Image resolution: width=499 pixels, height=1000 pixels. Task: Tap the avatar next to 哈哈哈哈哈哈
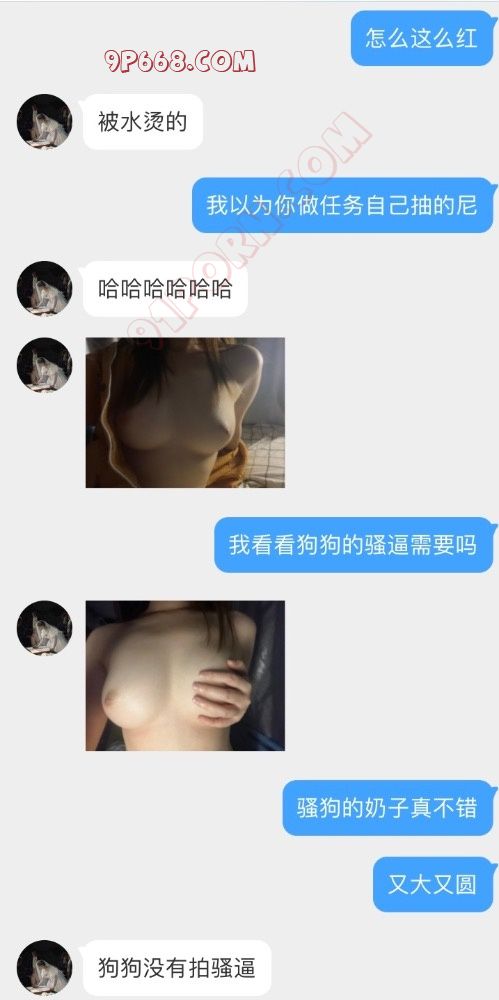(44, 289)
